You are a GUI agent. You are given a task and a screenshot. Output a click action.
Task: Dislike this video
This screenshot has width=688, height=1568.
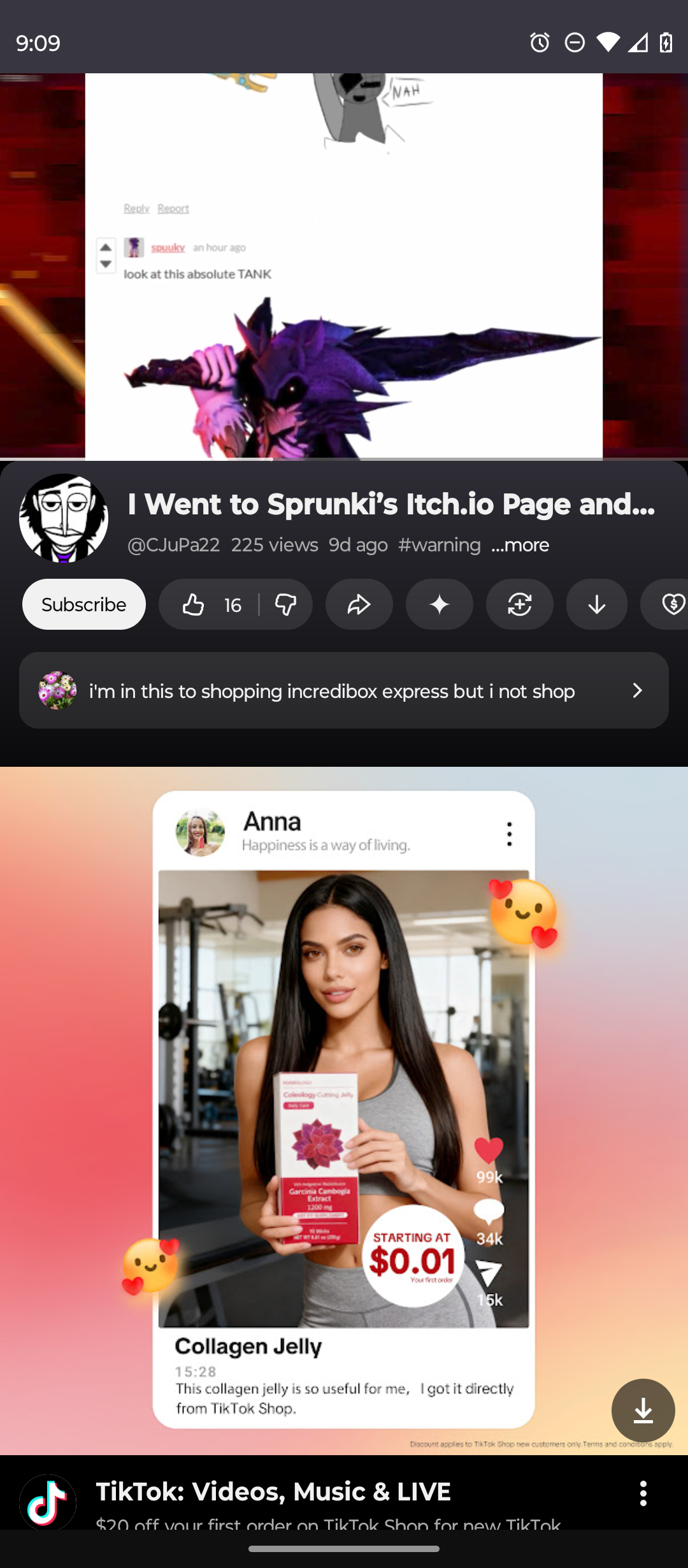click(x=286, y=604)
